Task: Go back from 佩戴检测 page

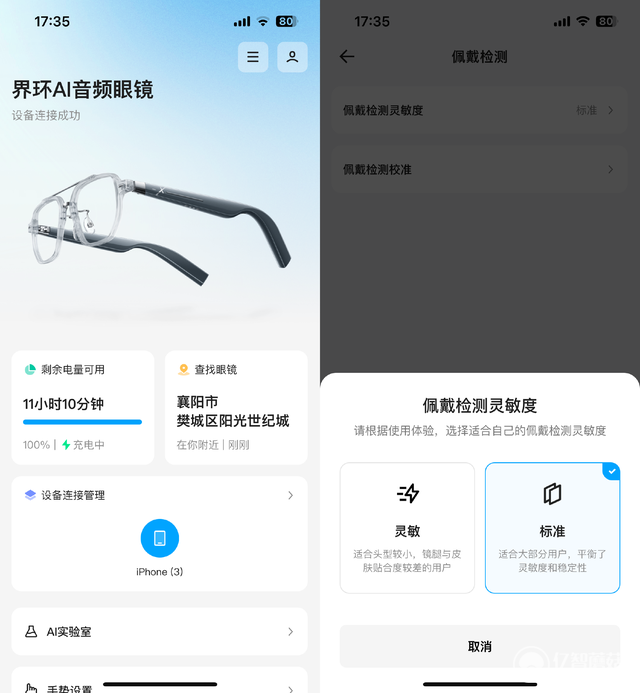Action: 347,57
